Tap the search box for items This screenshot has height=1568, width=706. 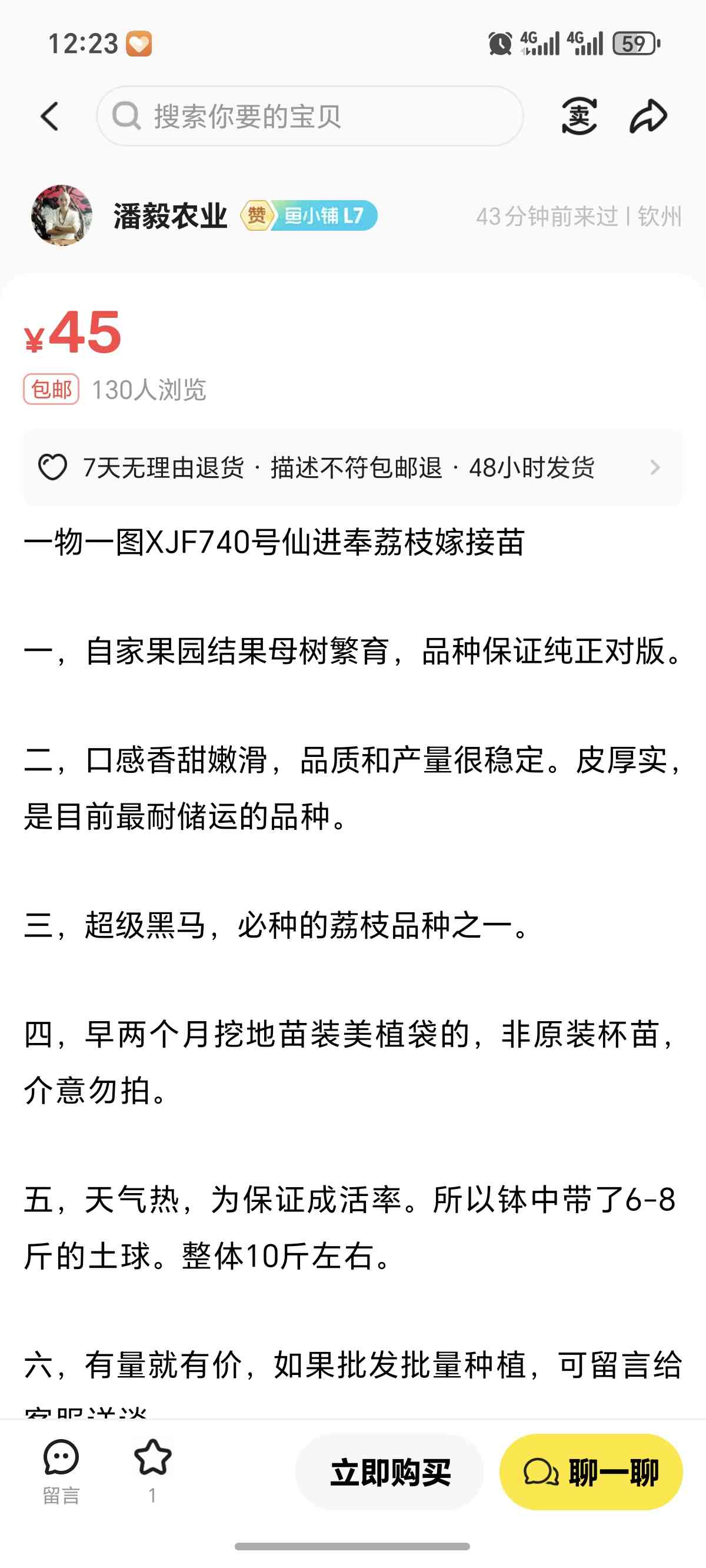309,117
